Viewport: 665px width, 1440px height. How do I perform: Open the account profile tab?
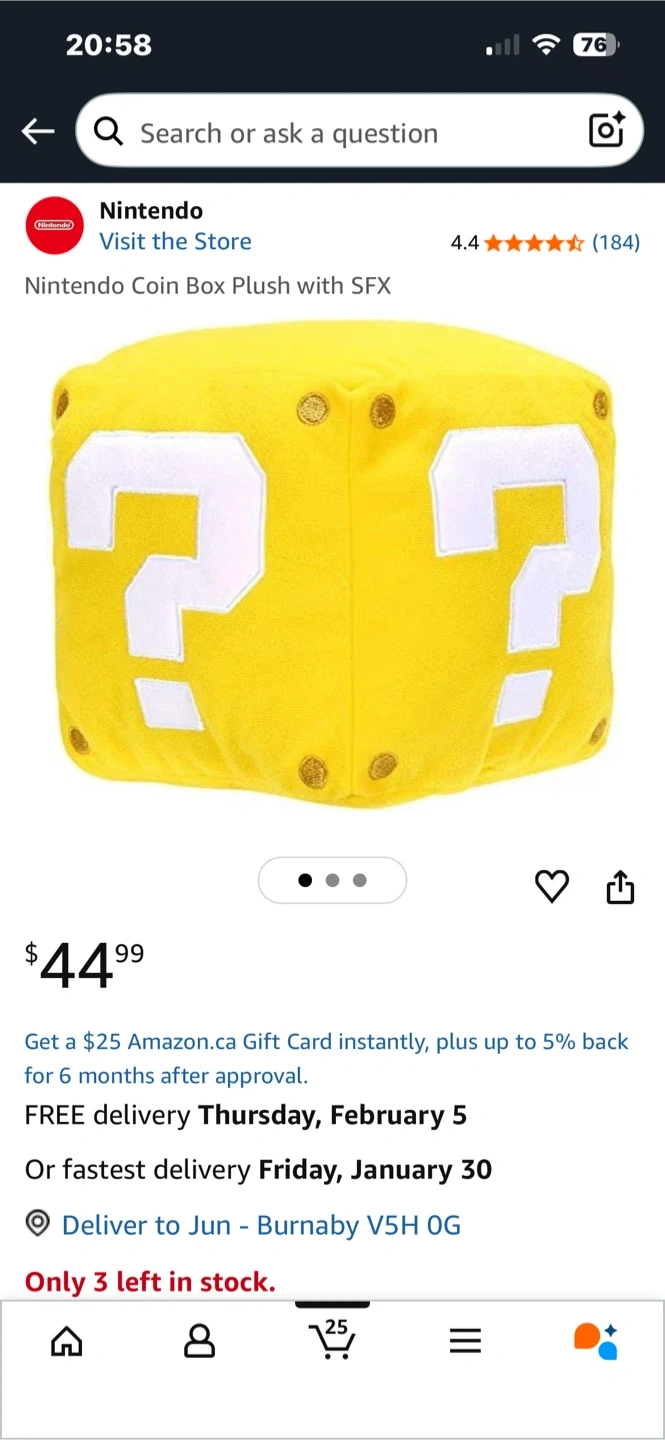[199, 1341]
